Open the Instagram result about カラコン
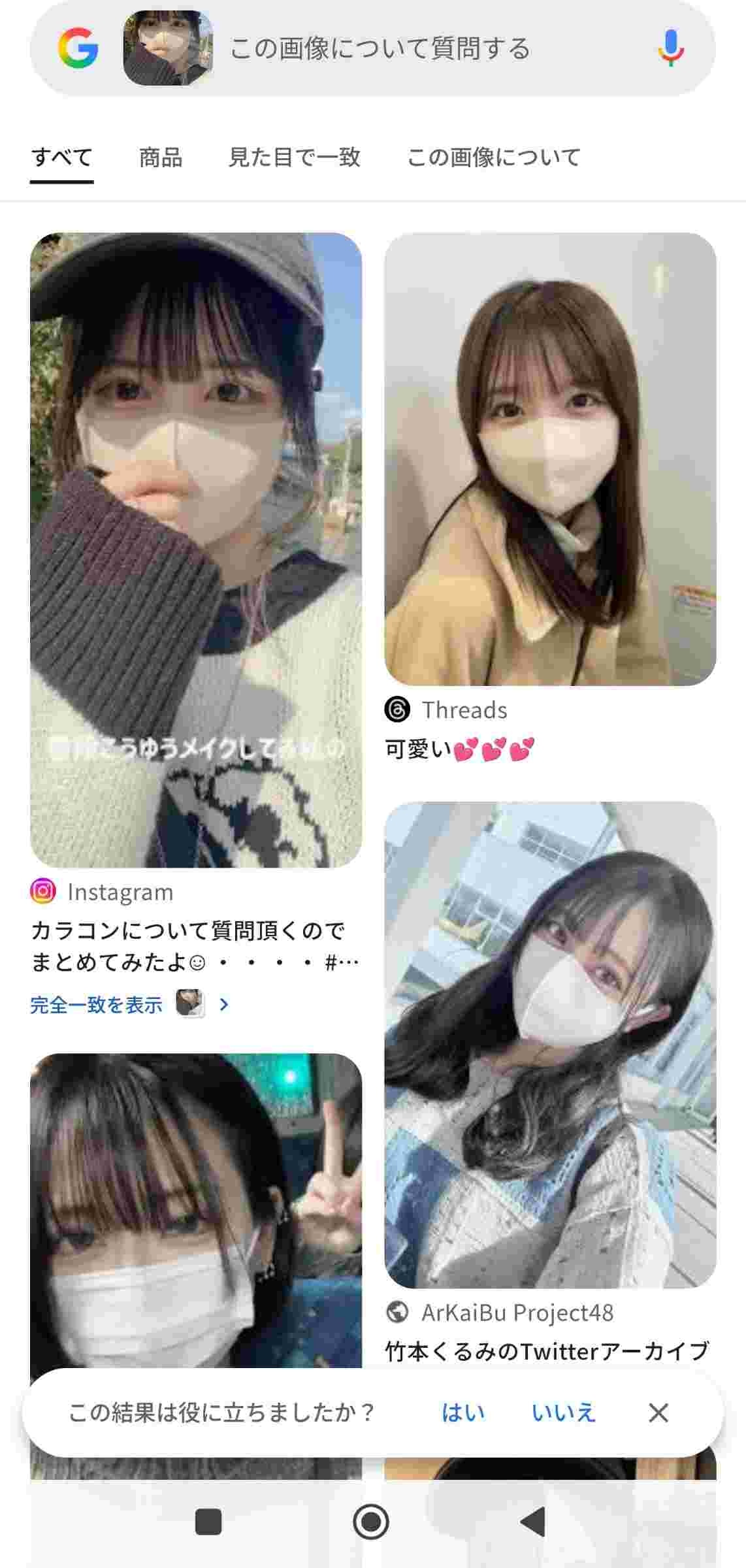Screen dimensions: 746x1568 pos(196,946)
